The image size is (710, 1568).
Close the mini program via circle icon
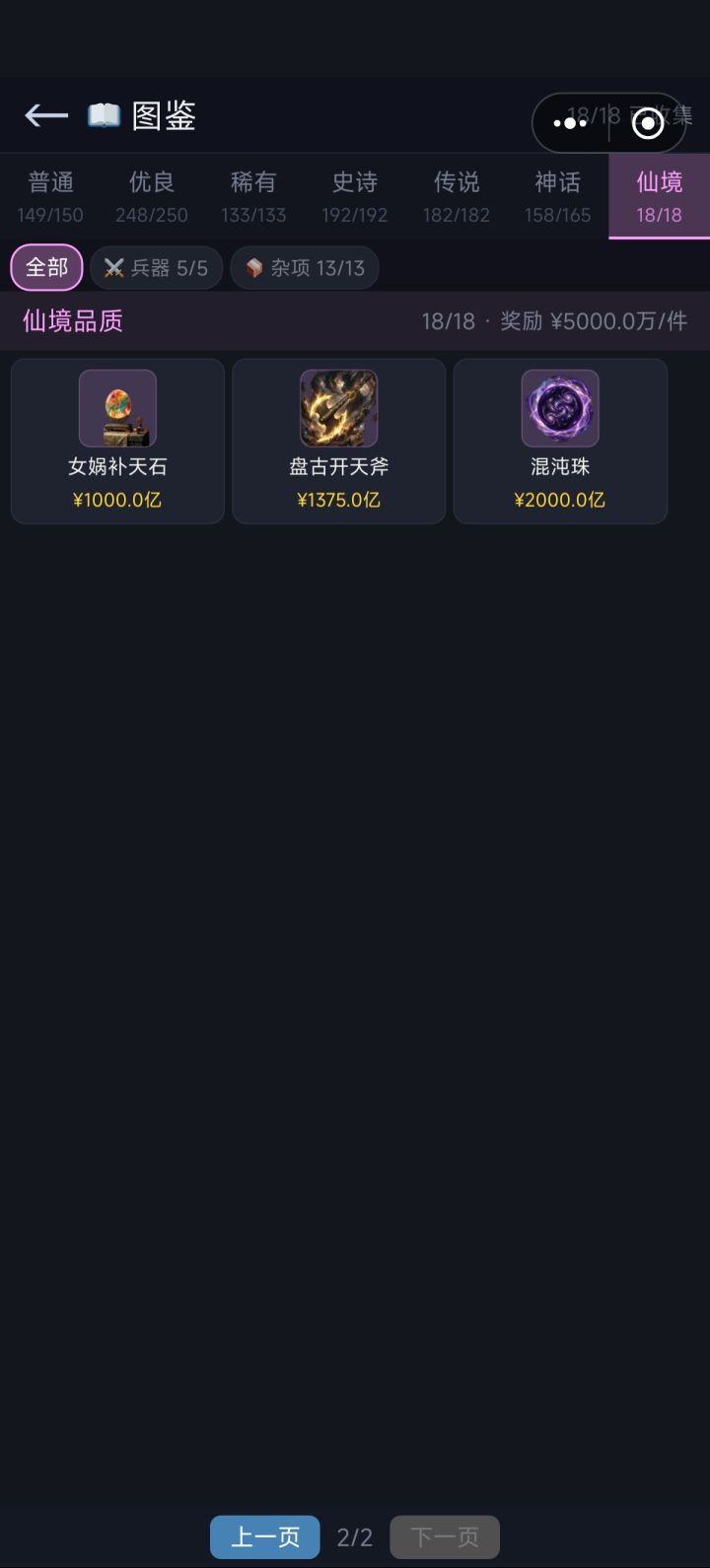[x=648, y=123]
